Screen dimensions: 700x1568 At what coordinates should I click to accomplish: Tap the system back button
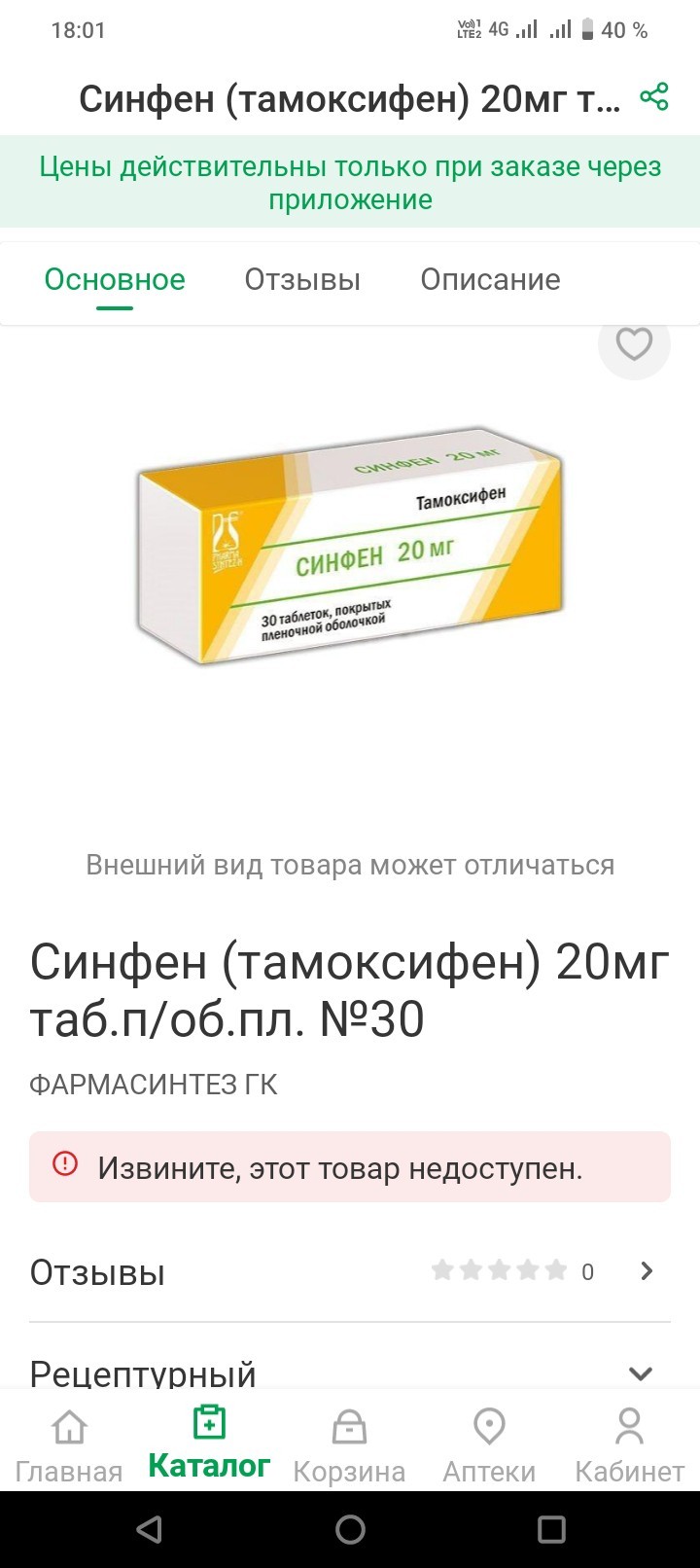click(x=149, y=1530)
